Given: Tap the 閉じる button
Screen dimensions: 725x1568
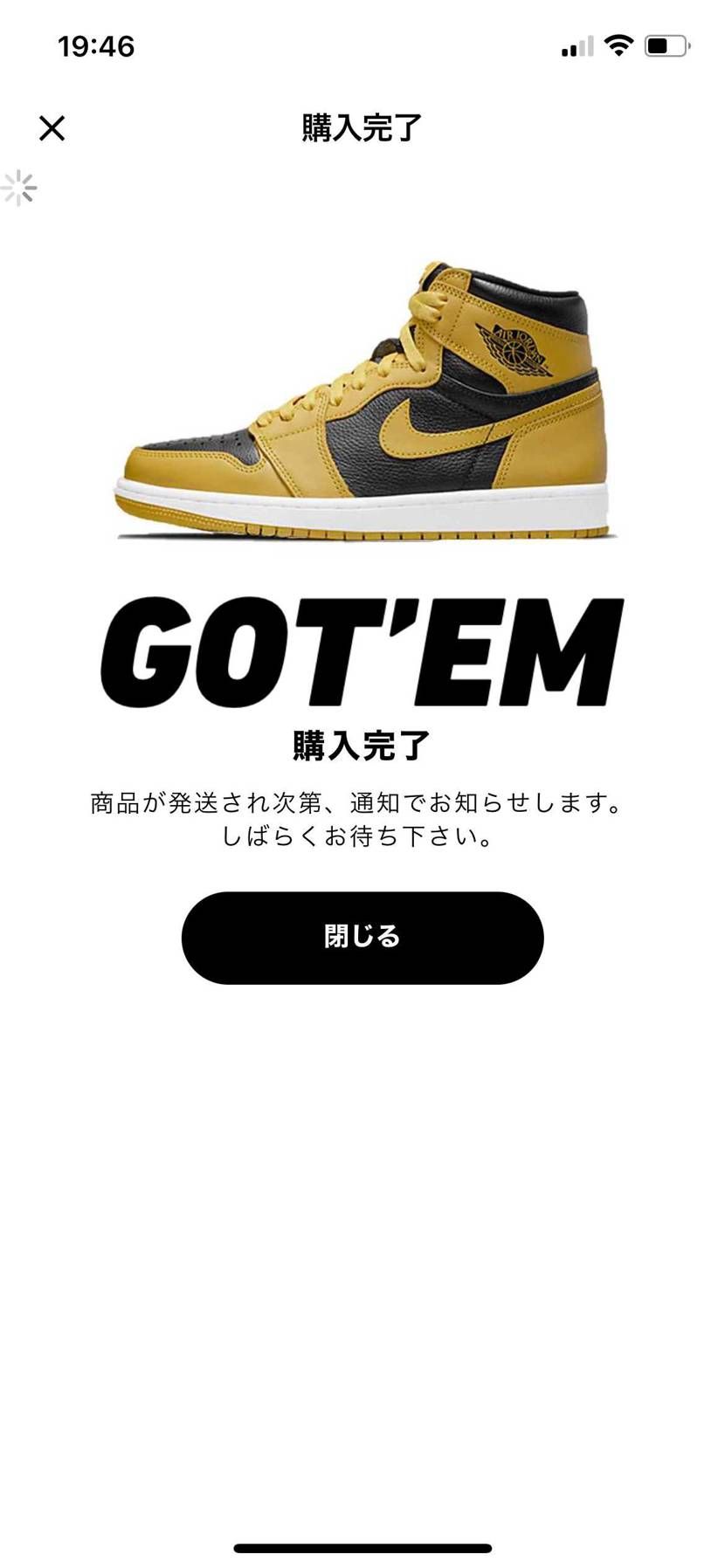Looking at the screenshot, I should (362, 938).
